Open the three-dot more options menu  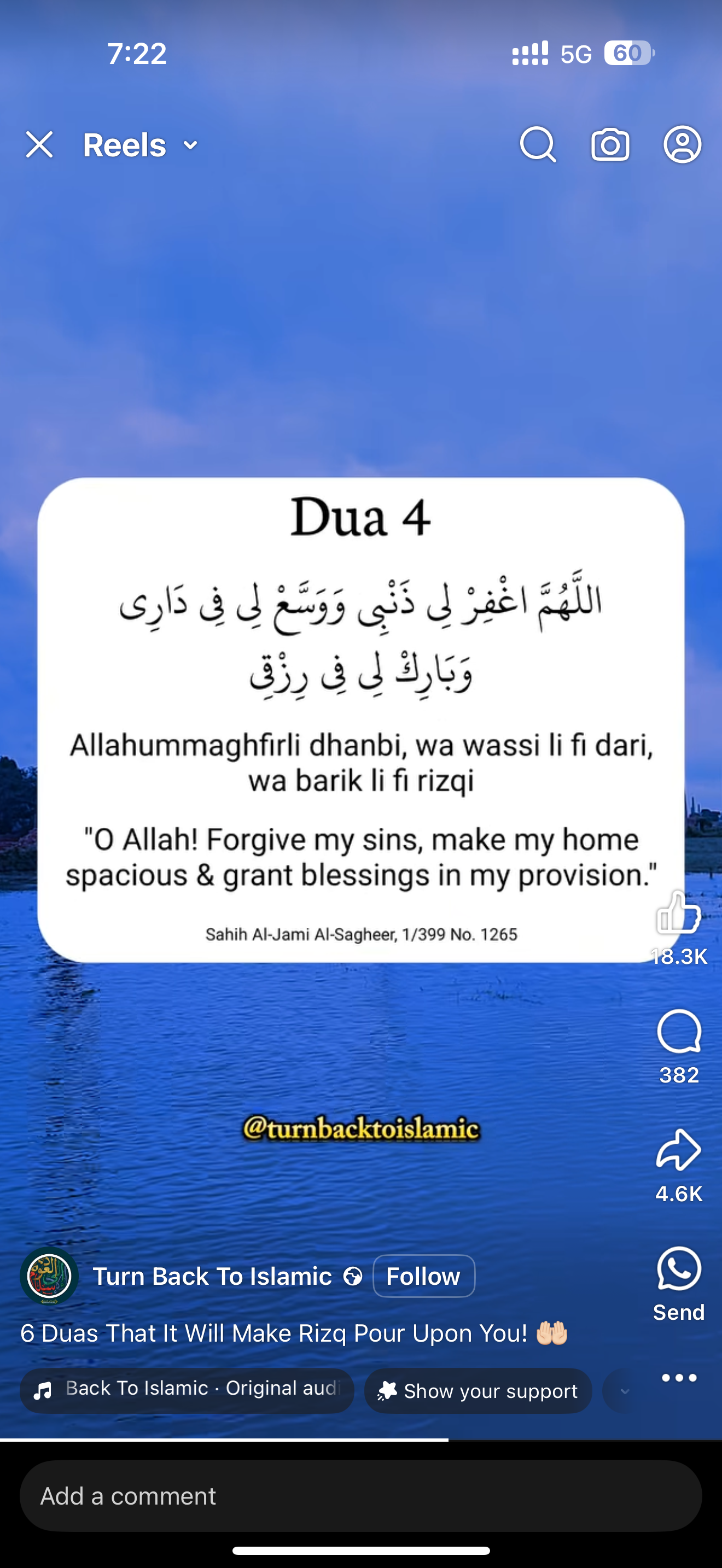tap(679, 1378)
